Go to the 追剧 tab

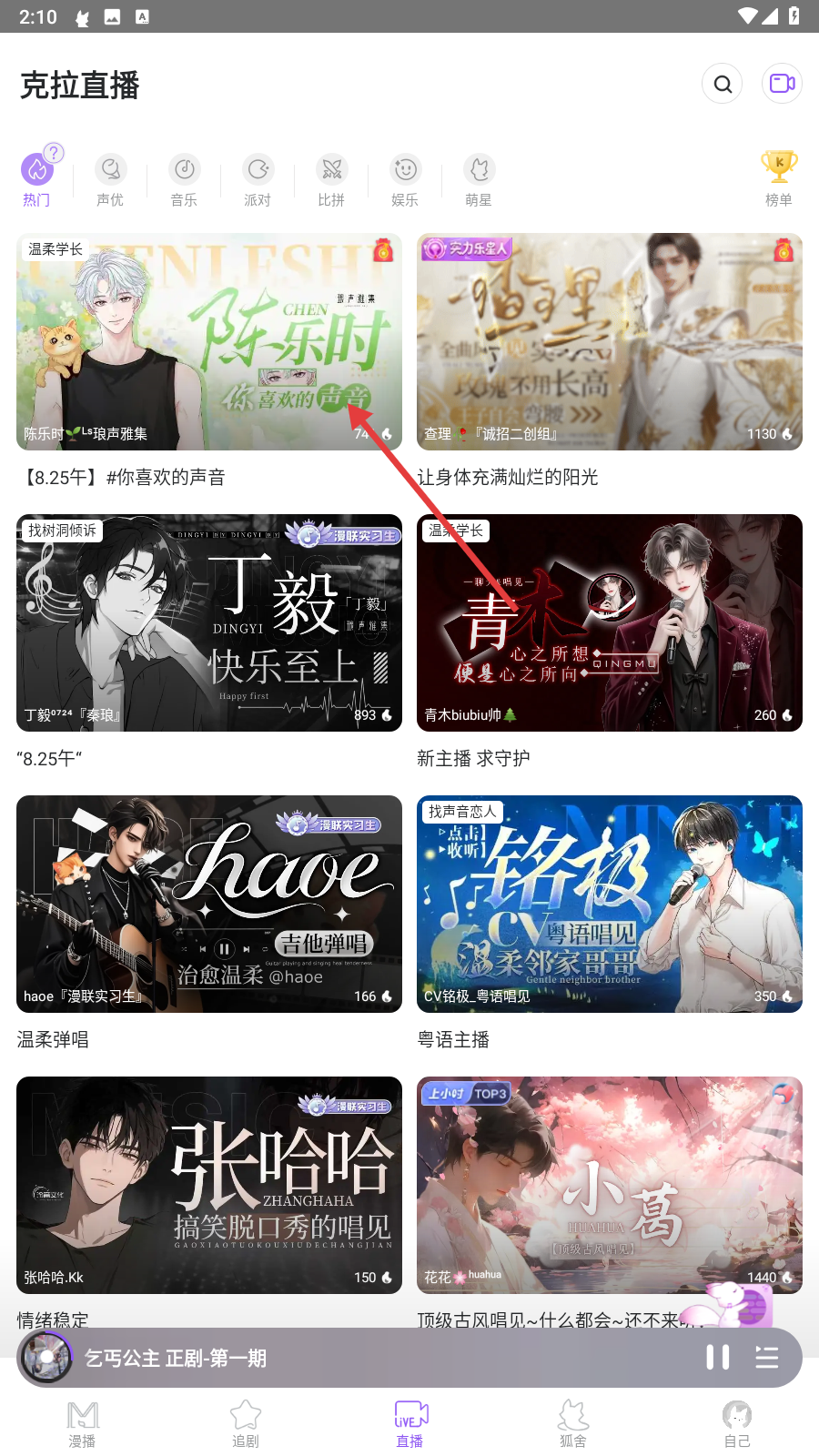246,1424
